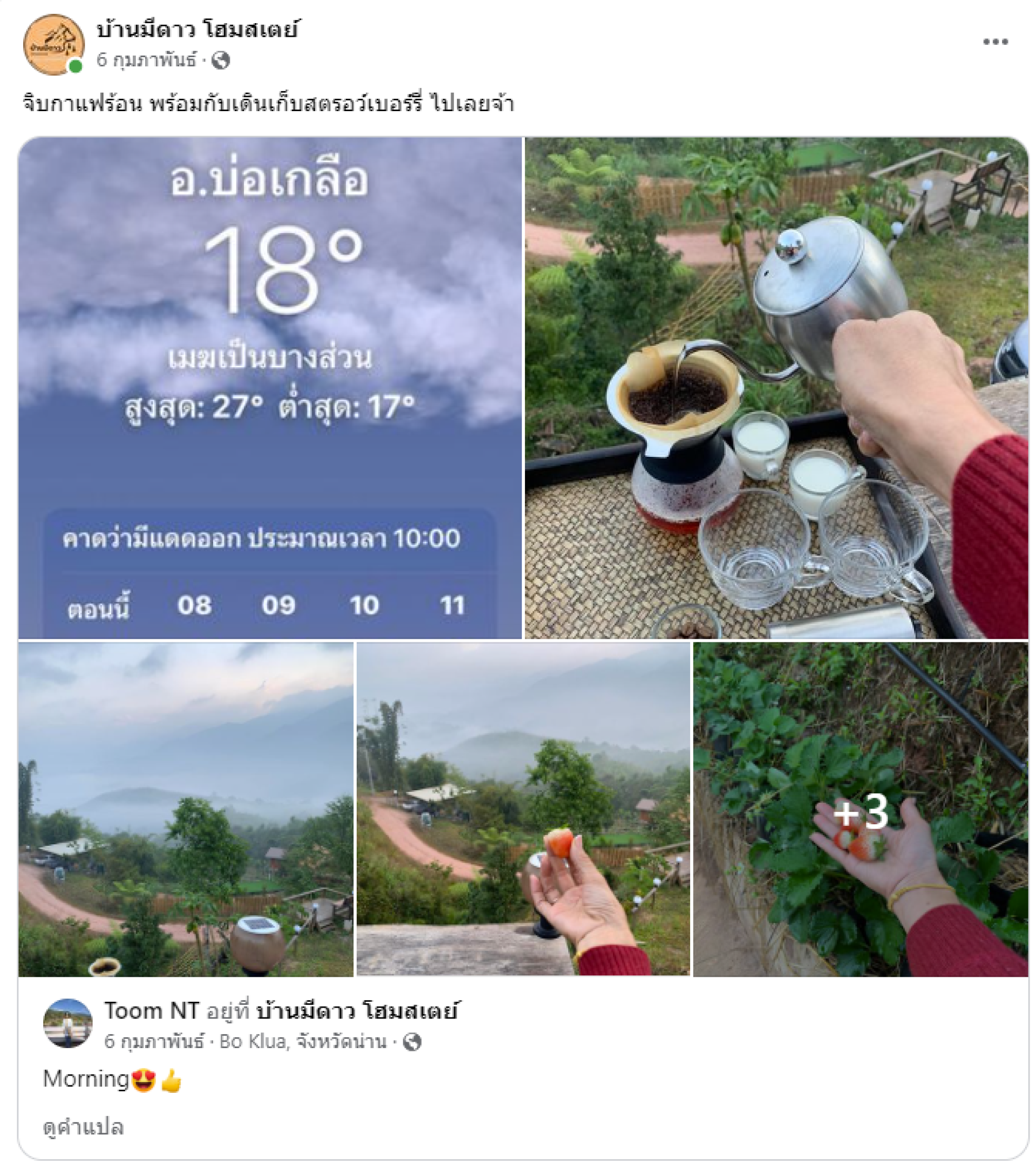
Task: Tap ดูคำแปล to see translation
Action: click(83, 1127)
